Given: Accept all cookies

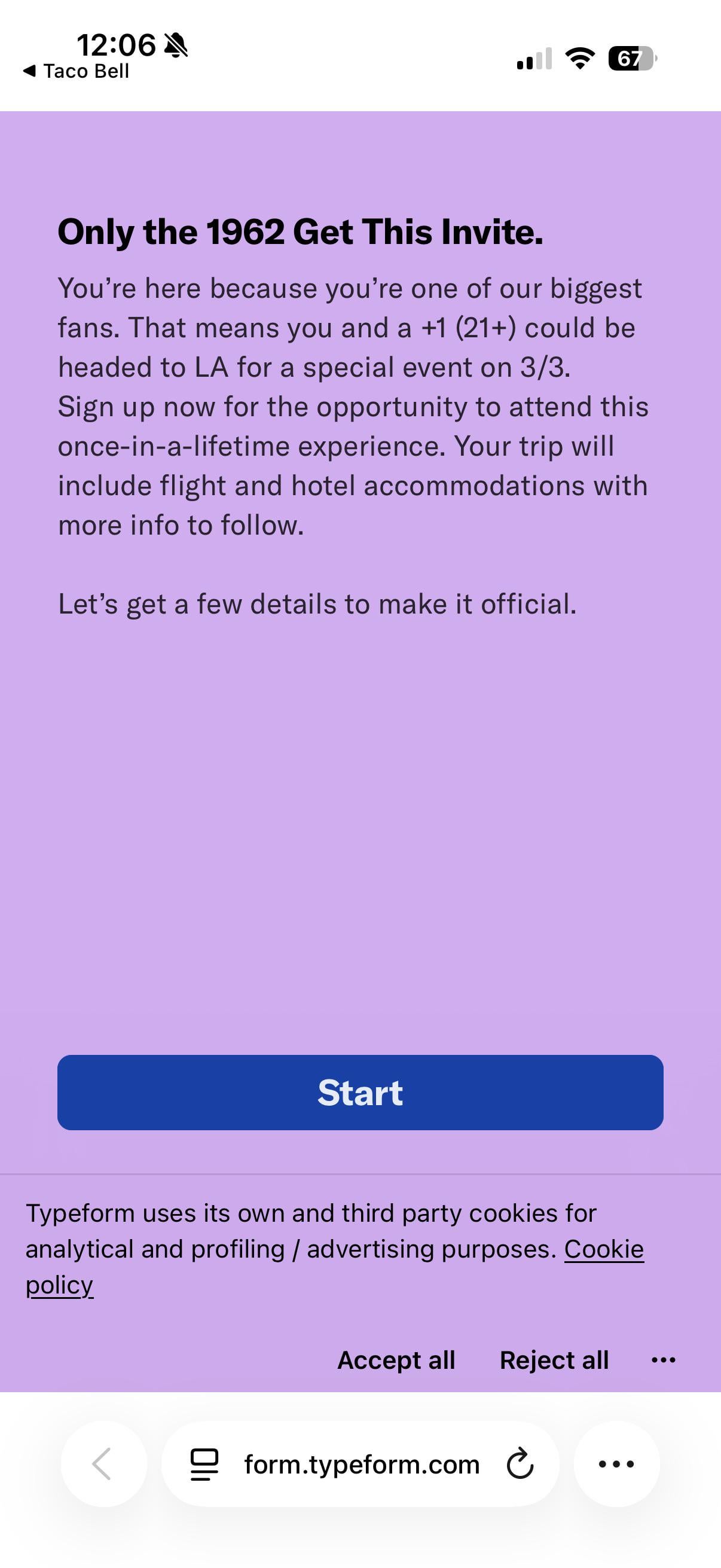Looking at the screenshot, I should [396, 1360].
